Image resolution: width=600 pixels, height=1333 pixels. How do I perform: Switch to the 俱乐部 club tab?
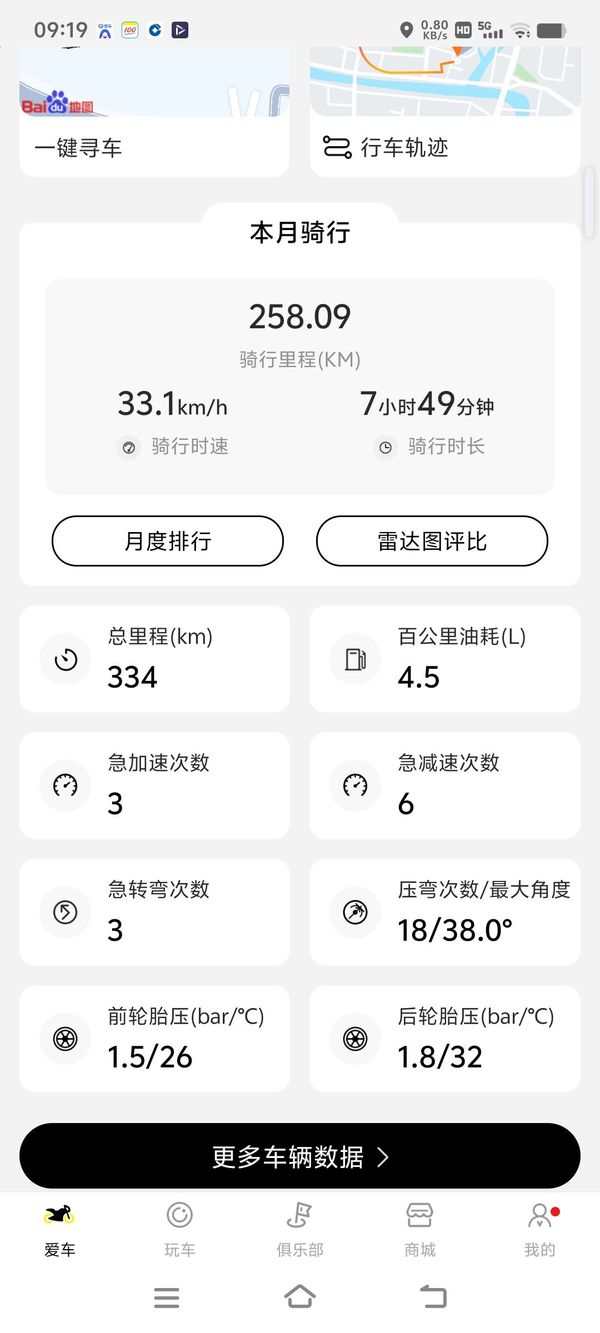tap(300, 1229)
